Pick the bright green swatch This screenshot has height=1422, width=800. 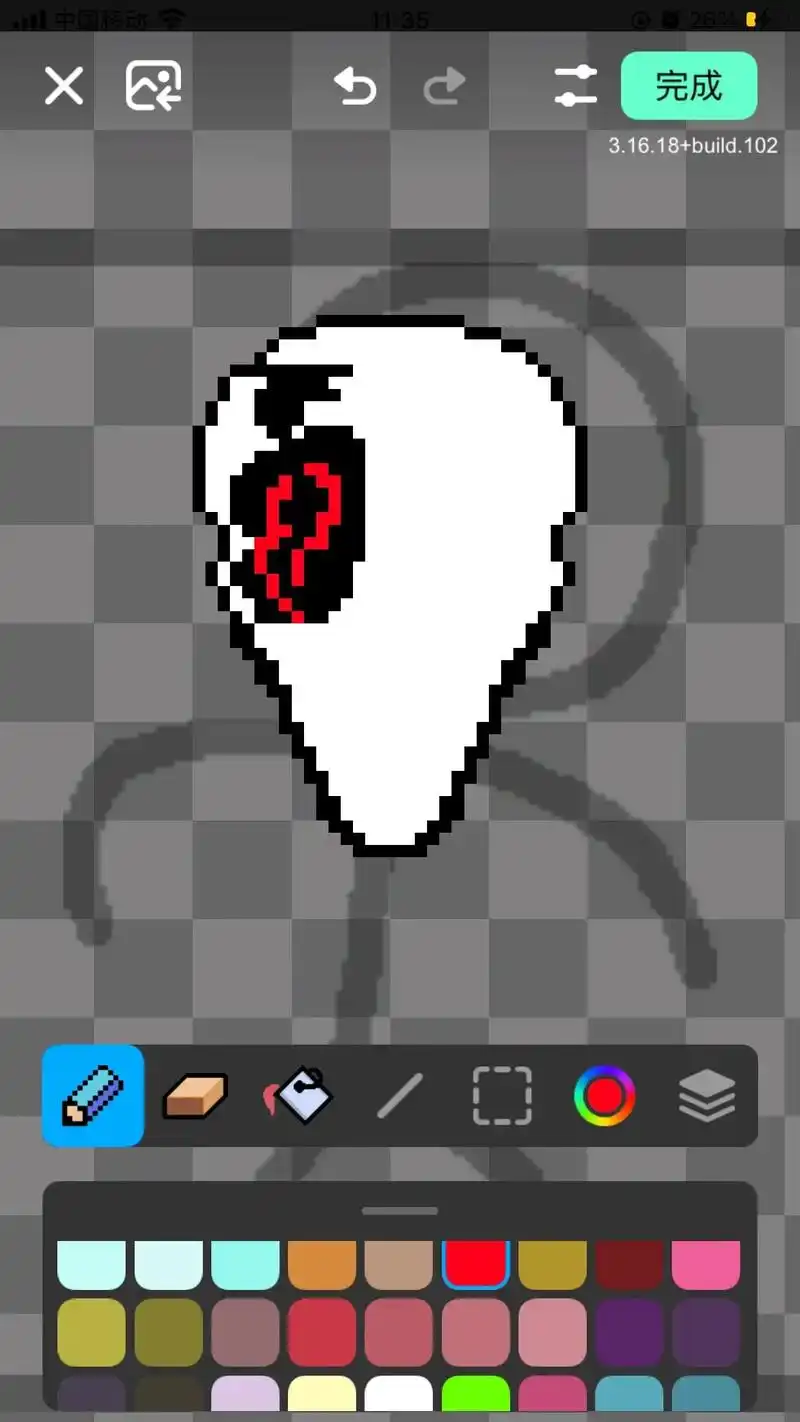[x=476, y=1394]
